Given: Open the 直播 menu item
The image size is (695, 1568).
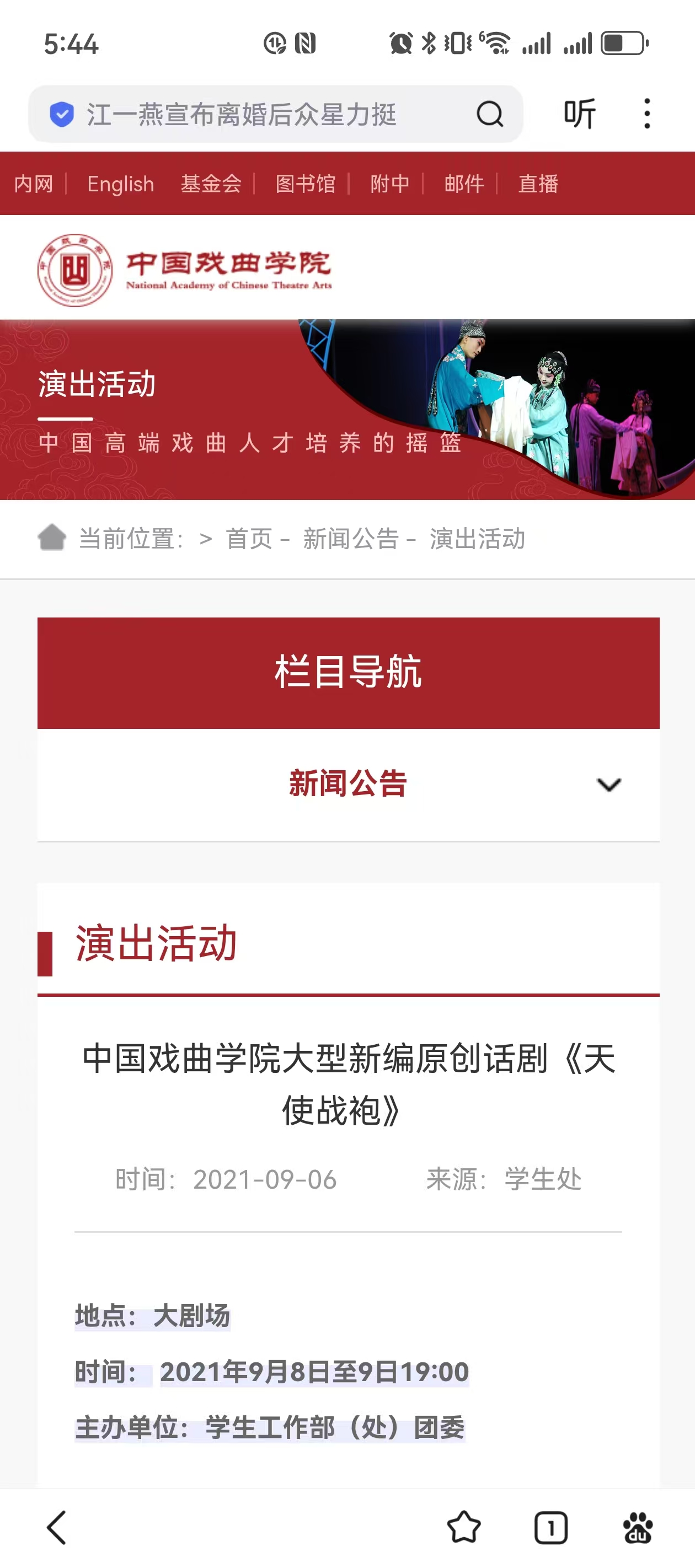Looking at the screenshot, I should coord(537,185).
